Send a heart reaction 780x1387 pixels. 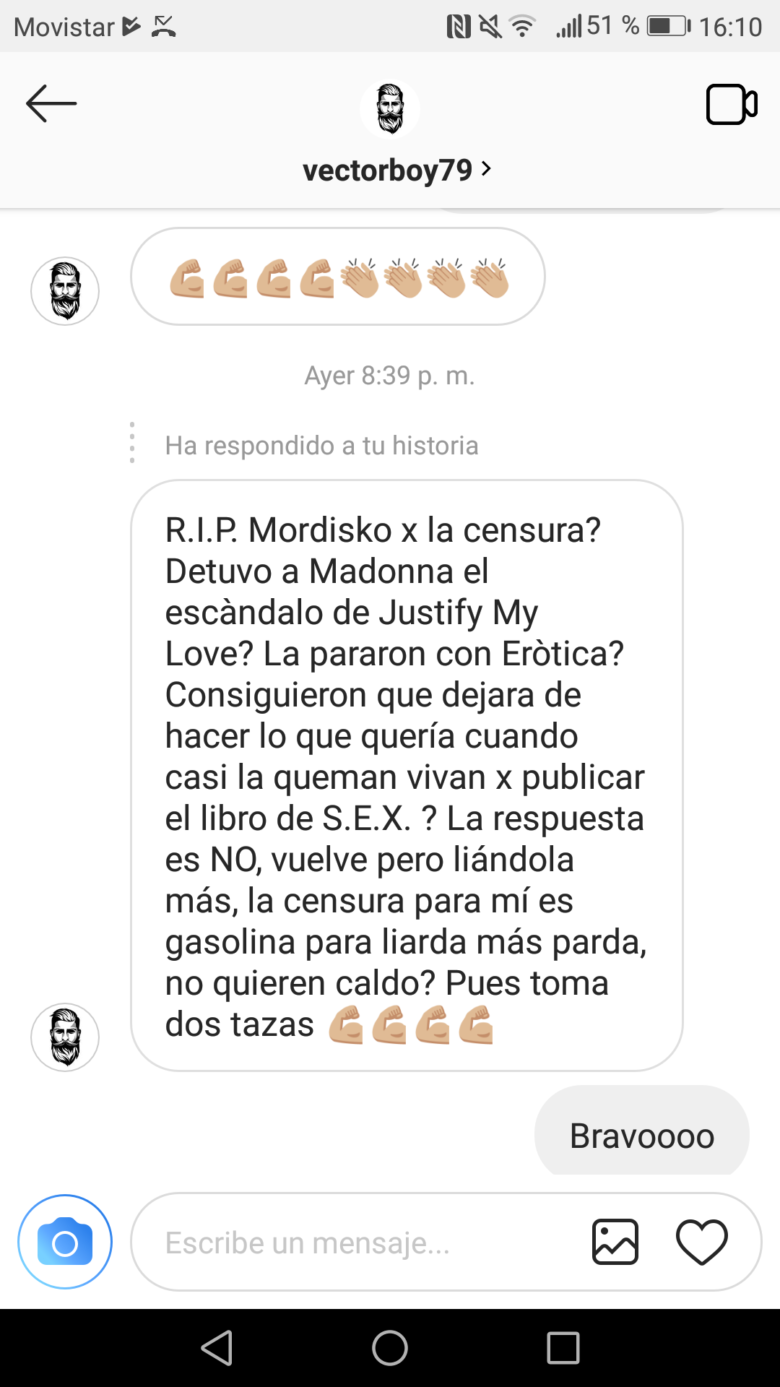701,1242
